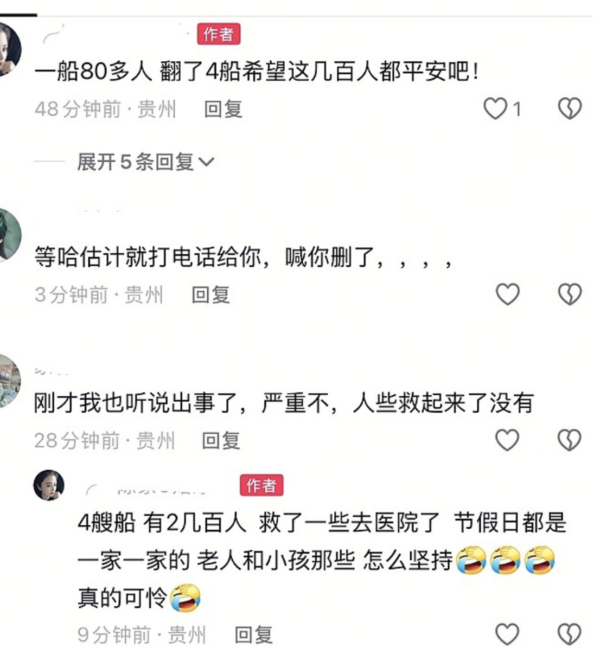This screenshot has width=600, height=655.
Task: Dislike the comment about 一船80多人
Action: point(569,109)
